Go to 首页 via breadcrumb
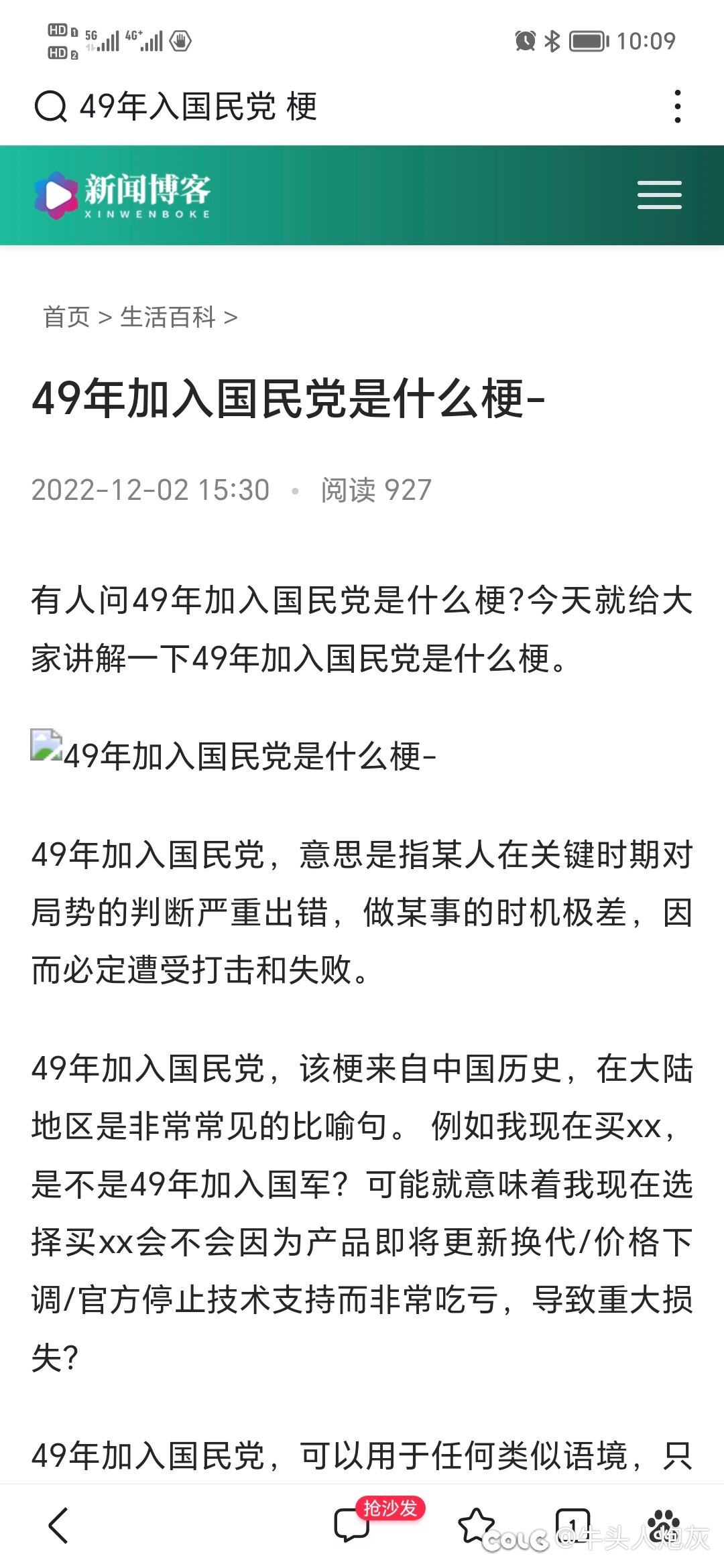724x1568 pixels. point(66,317)
